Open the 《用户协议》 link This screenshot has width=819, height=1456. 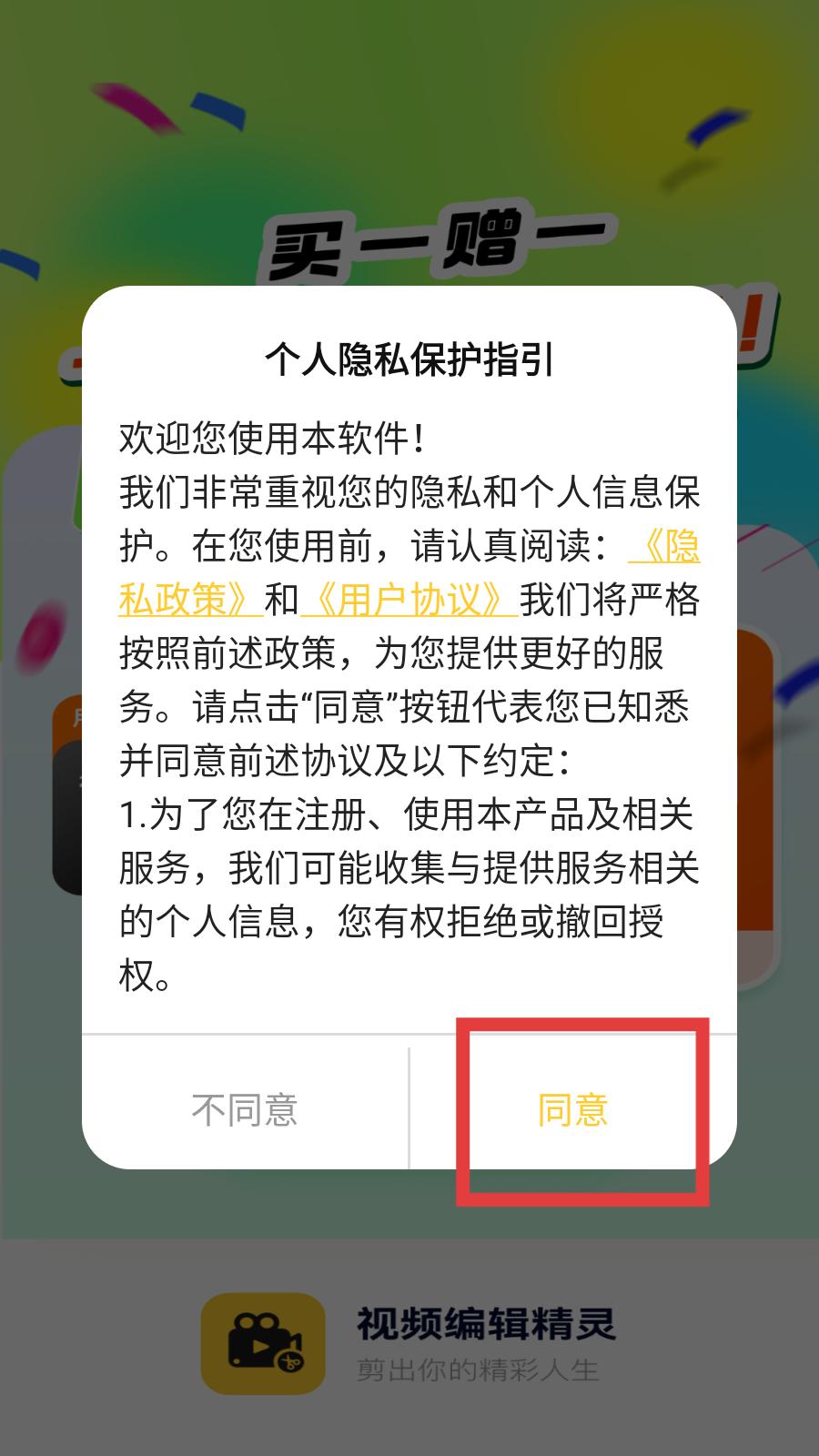[409, 600]
